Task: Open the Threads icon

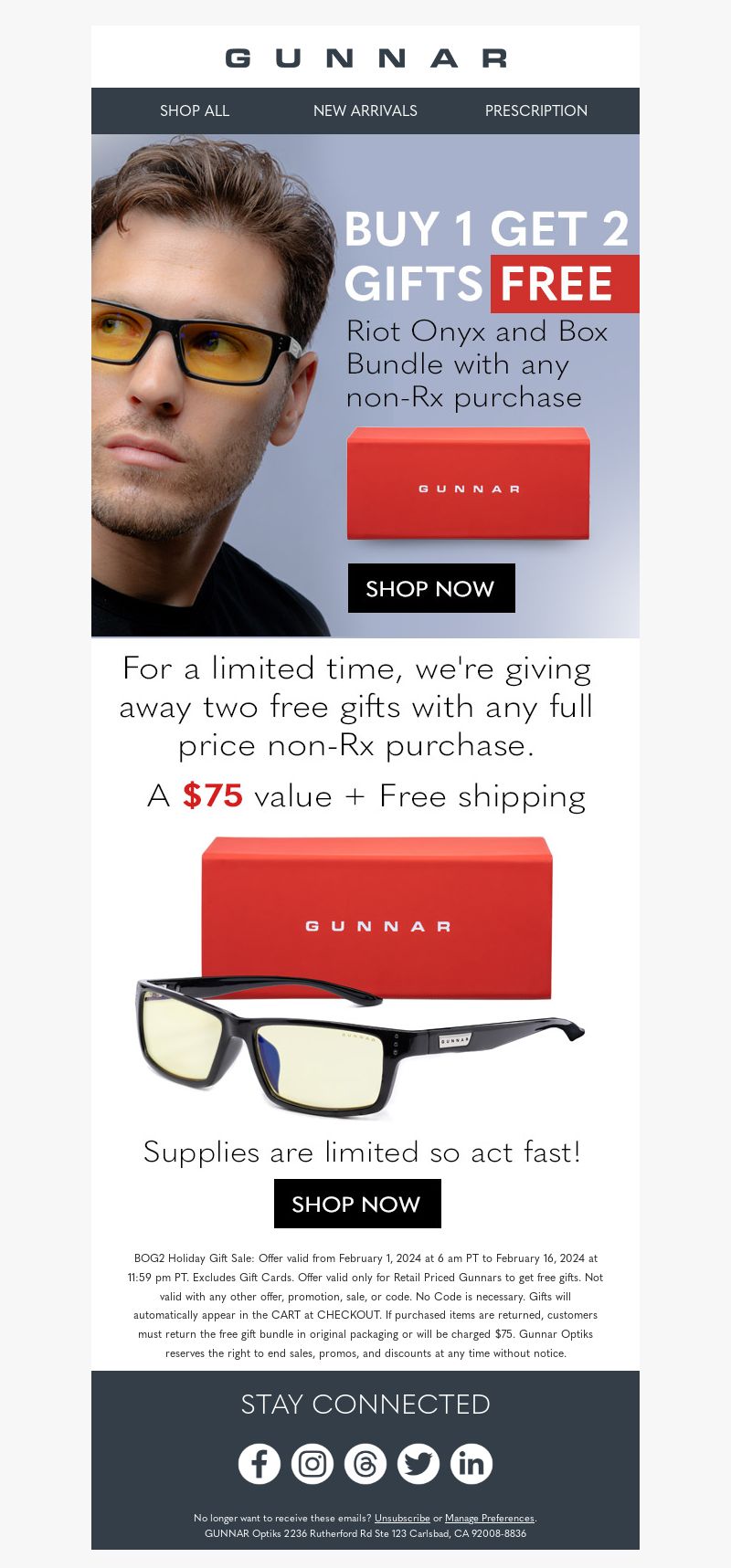Action: pos(365,1464)
